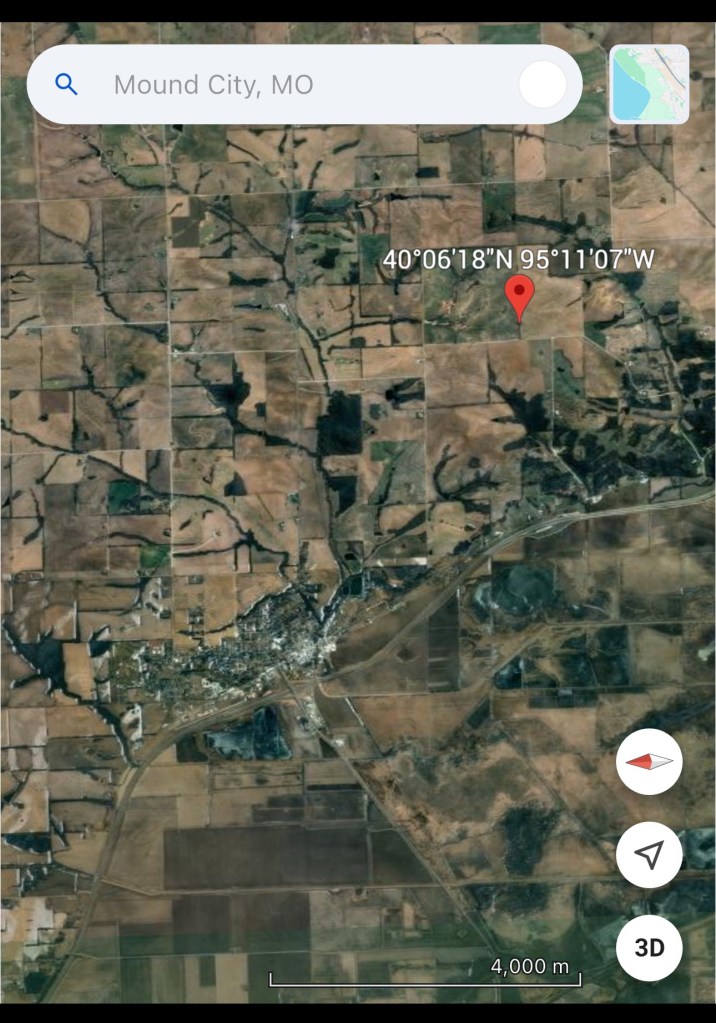Tap the red location pin
Screen dimensions: 716x1023
click(519, 297)
